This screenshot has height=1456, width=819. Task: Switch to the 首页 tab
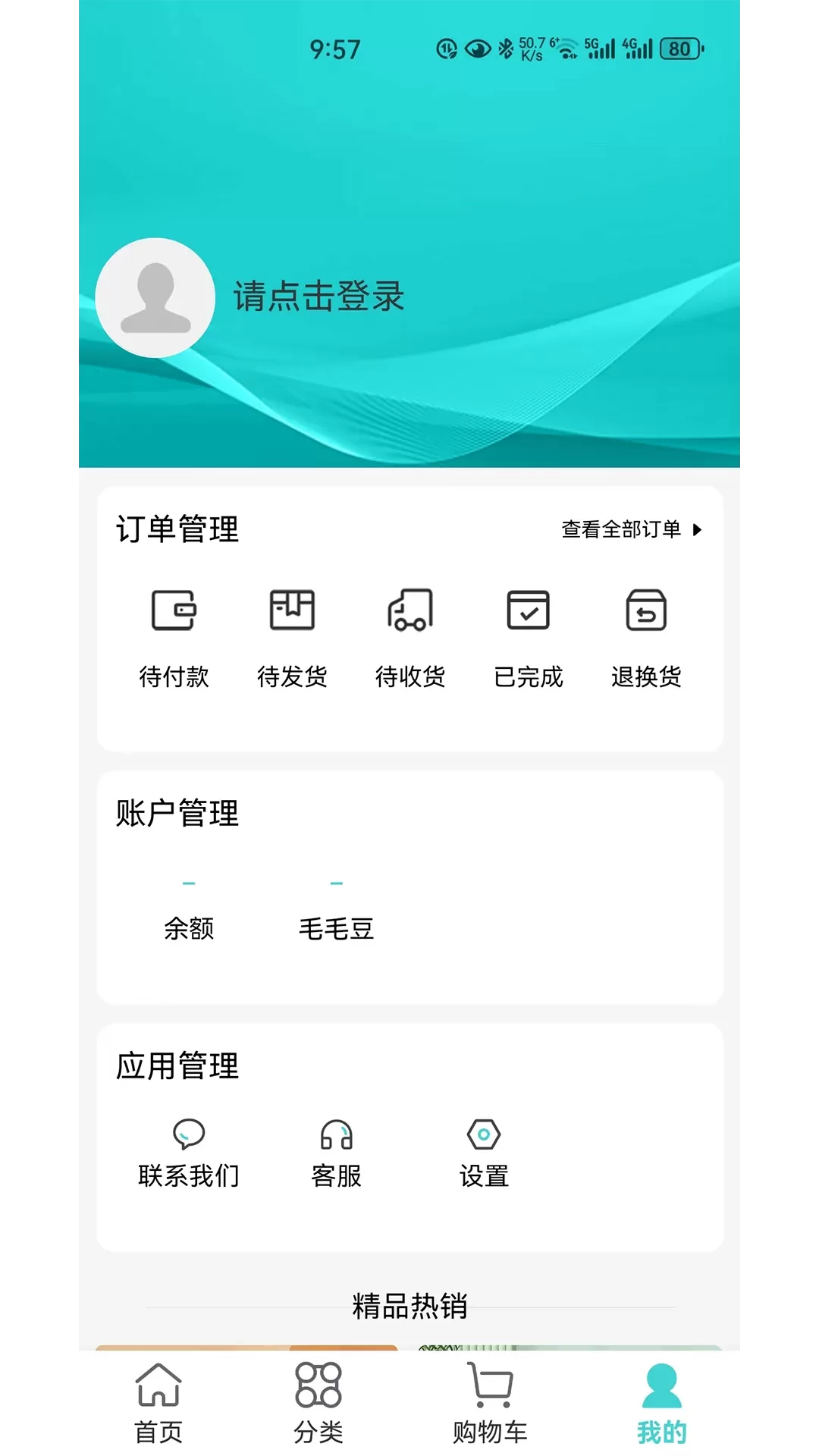[158, 1404]
